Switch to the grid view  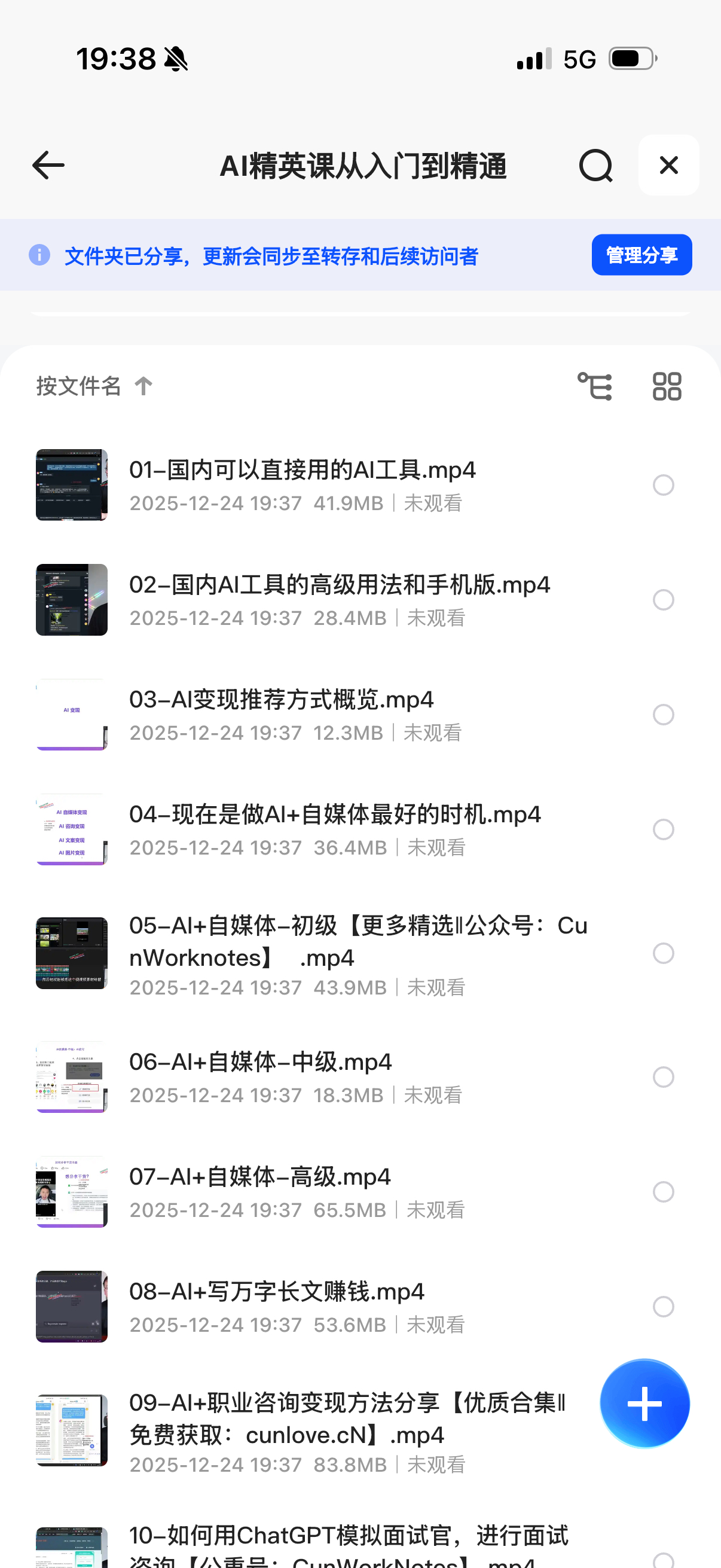[x=667, y=386]
